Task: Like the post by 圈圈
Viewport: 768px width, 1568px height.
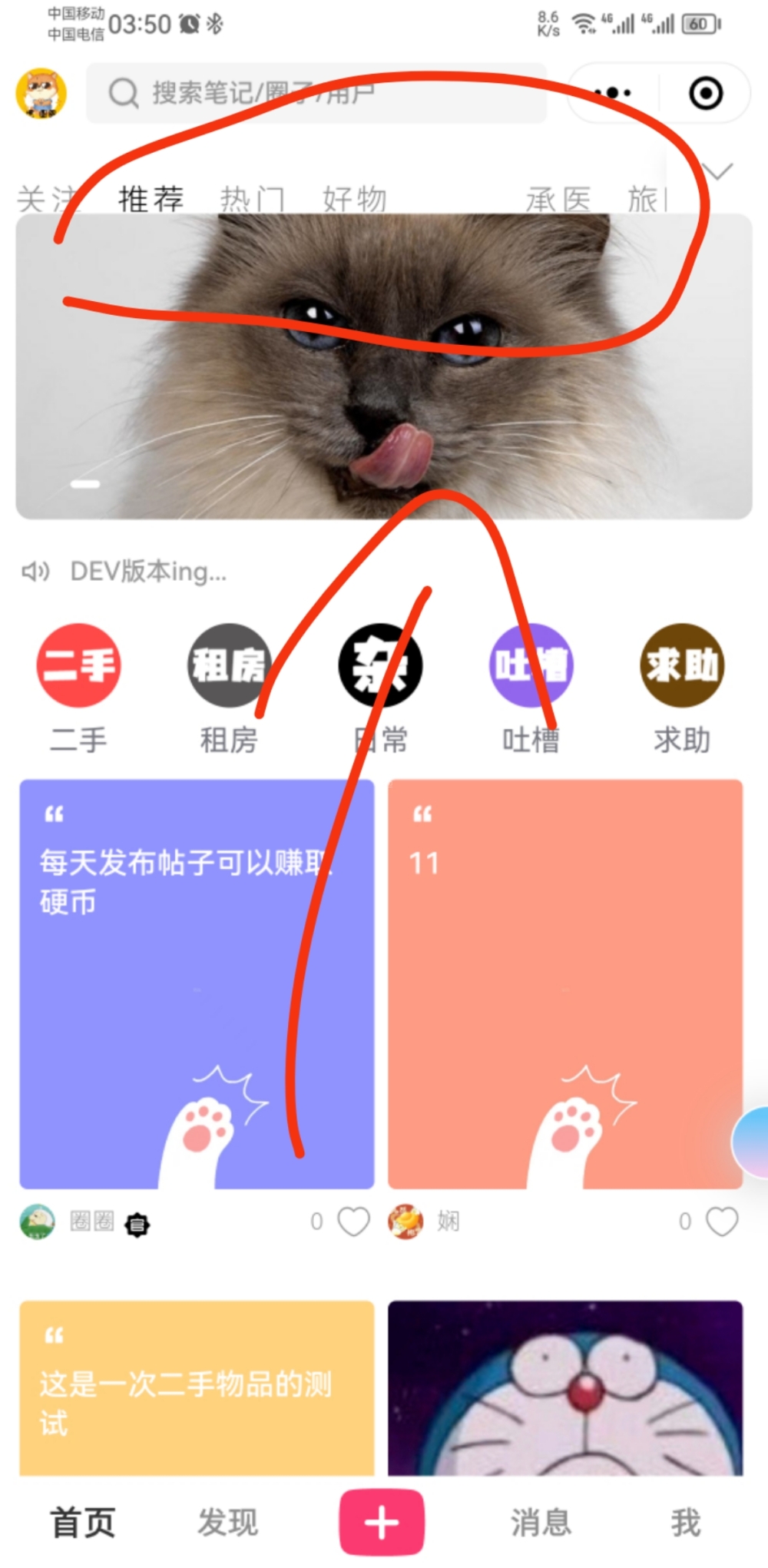Action: [x=353, y=1222]
